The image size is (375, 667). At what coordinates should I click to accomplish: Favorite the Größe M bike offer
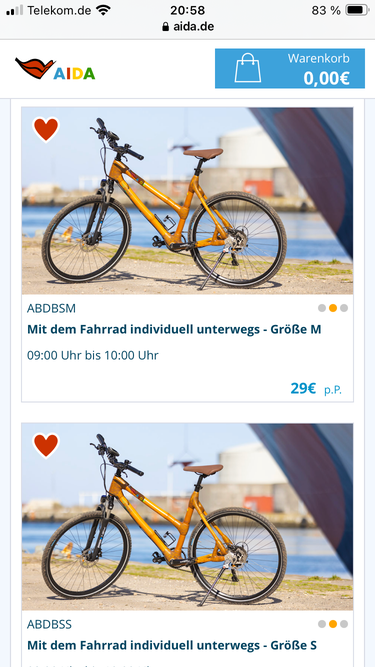pyautogui.click(x=46, y=129)
